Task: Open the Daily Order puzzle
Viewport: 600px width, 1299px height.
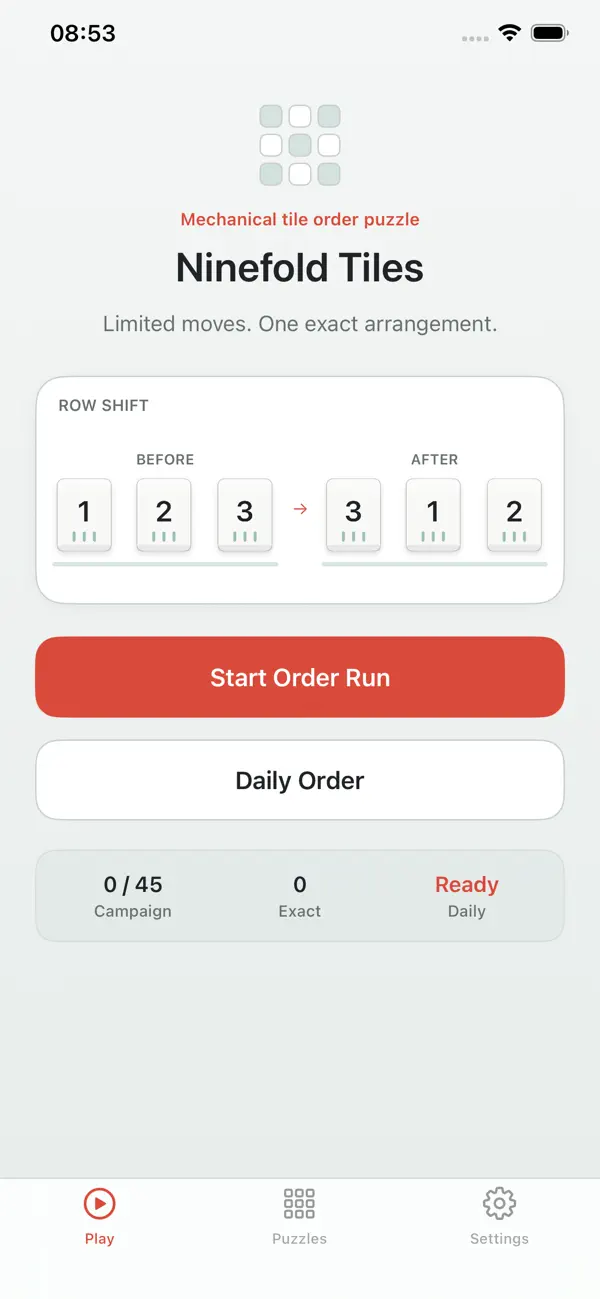Action: 300,780
